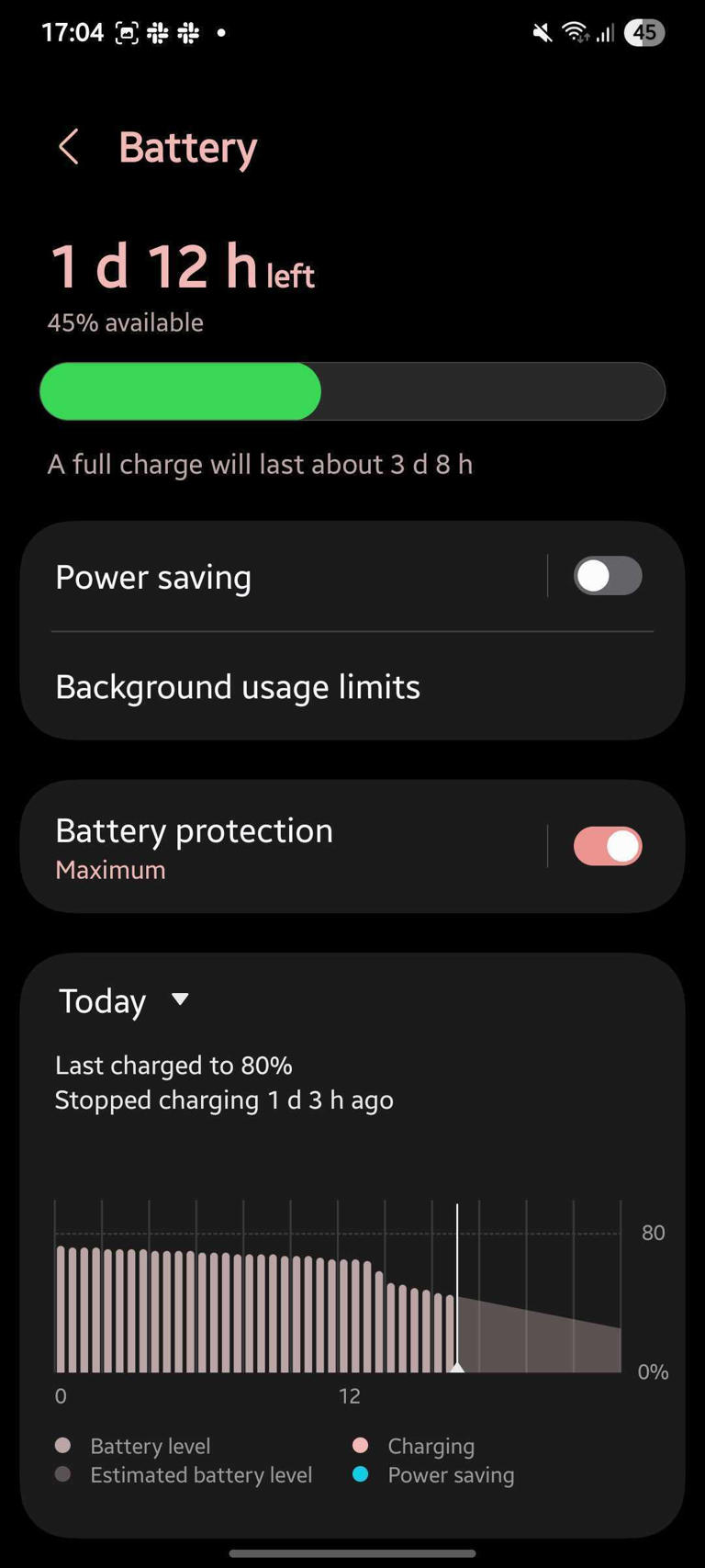Click the muted sound icon in status bar

(542, 33)
